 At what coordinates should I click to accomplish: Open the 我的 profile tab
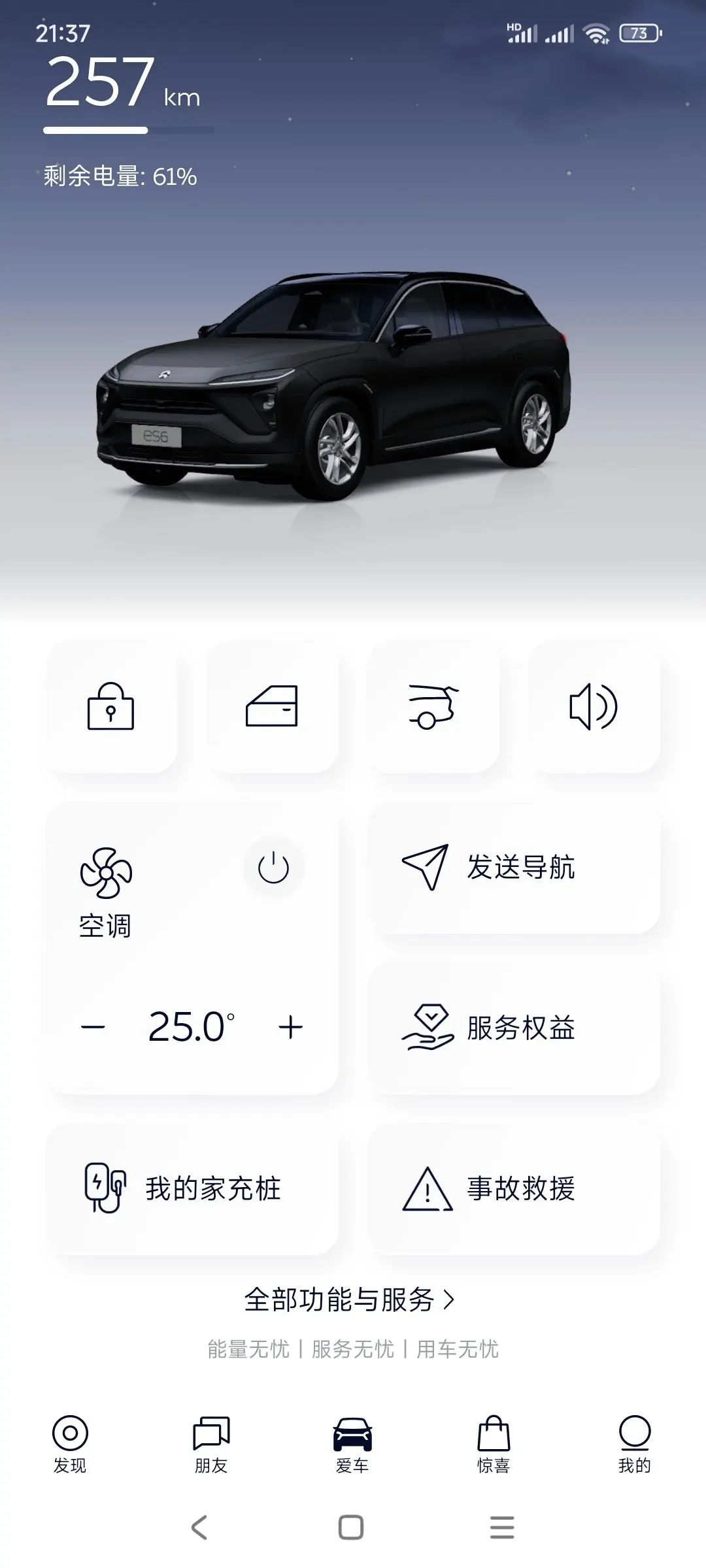pyautogui.click(x=635, y=1444)
